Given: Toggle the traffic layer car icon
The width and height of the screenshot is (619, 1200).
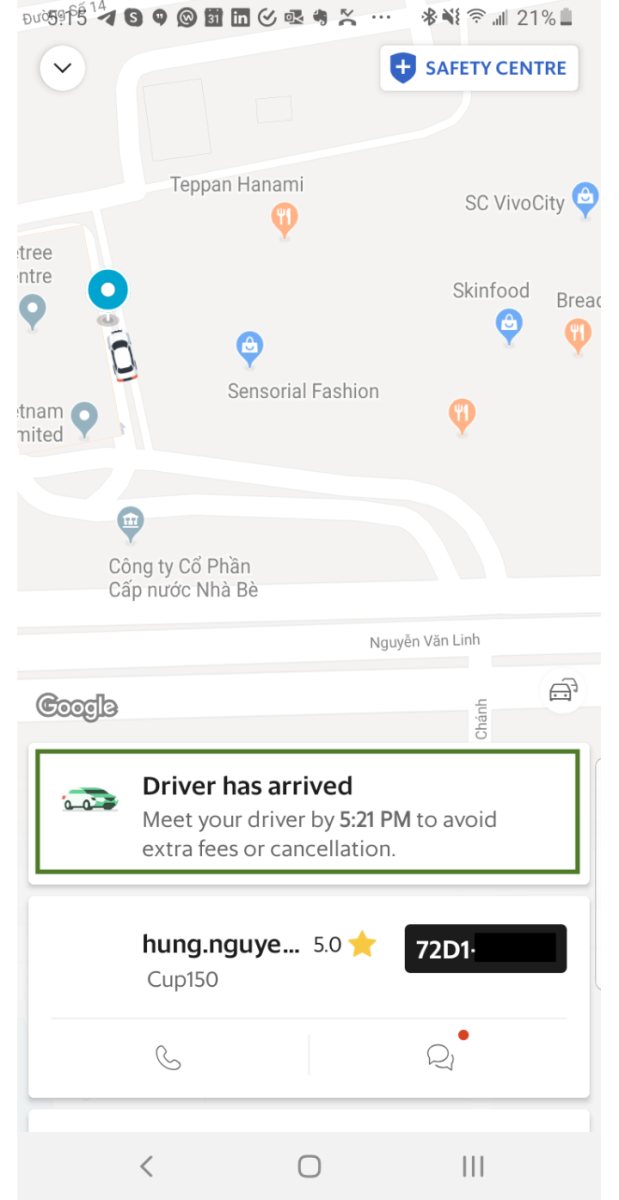Looking at the screenshot, I should point(562,691).
